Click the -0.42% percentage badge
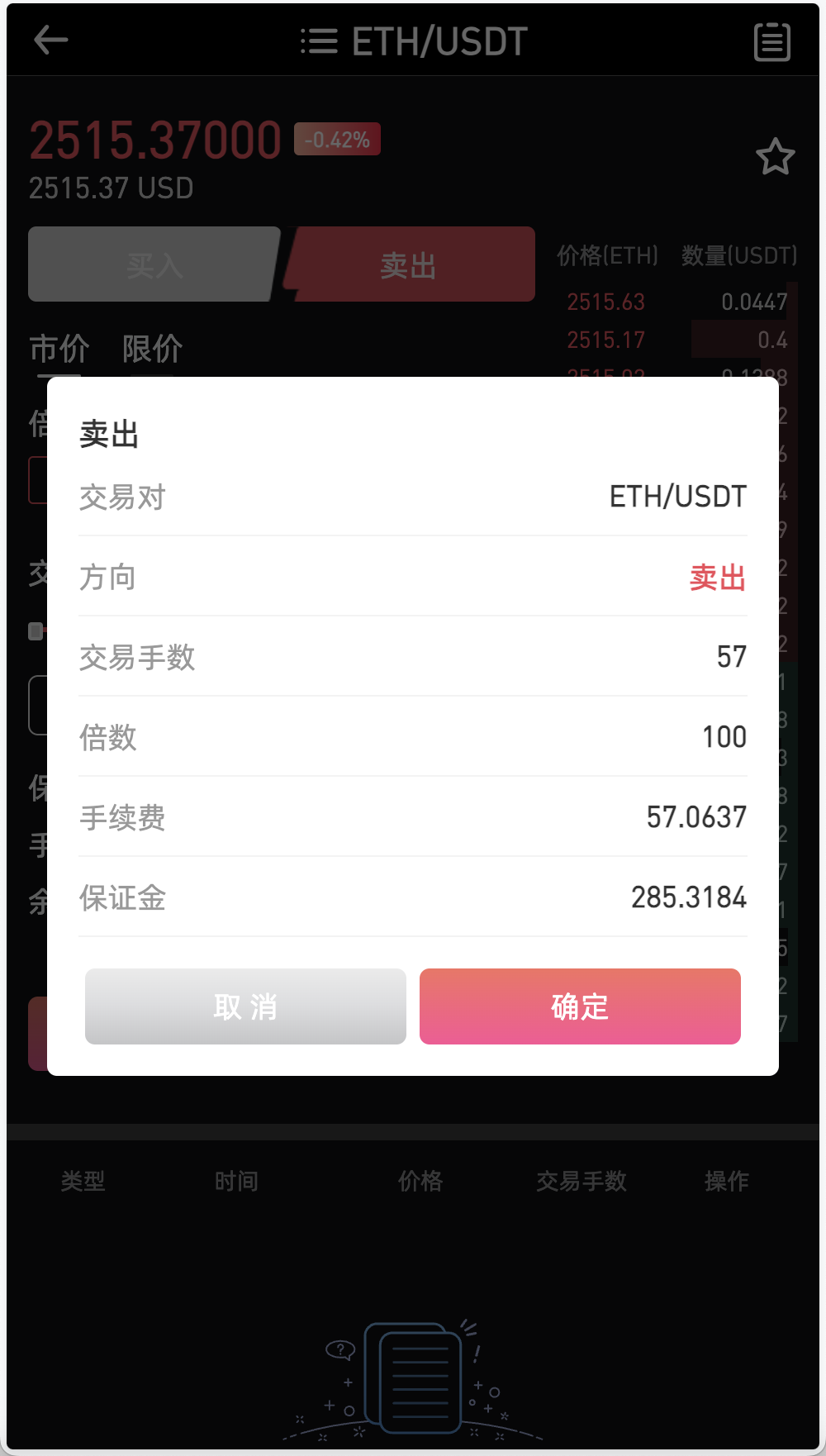The height and width of the screenshot is (1456, 826). [x=335, y=139]
